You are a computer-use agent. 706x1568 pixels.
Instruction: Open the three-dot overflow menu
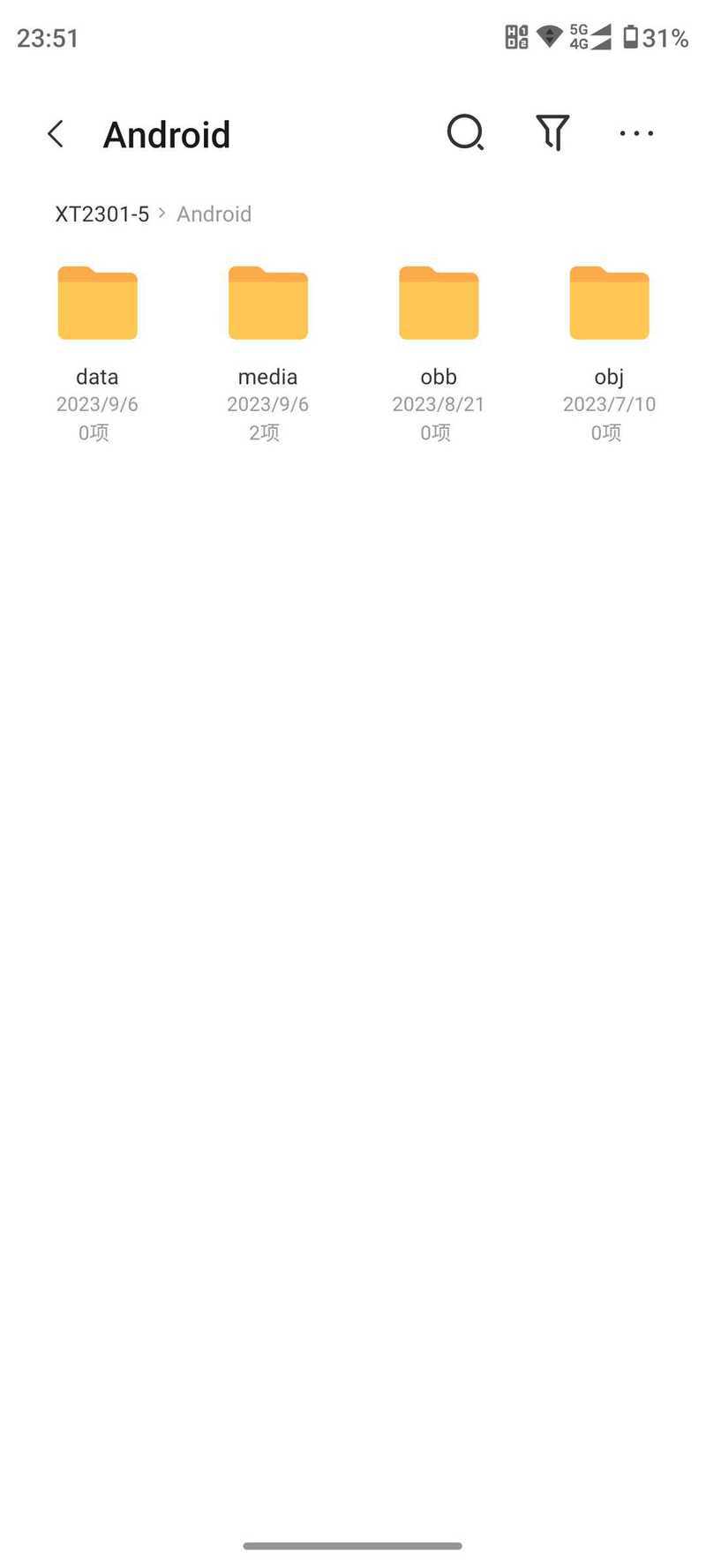[x=636, y=133]
